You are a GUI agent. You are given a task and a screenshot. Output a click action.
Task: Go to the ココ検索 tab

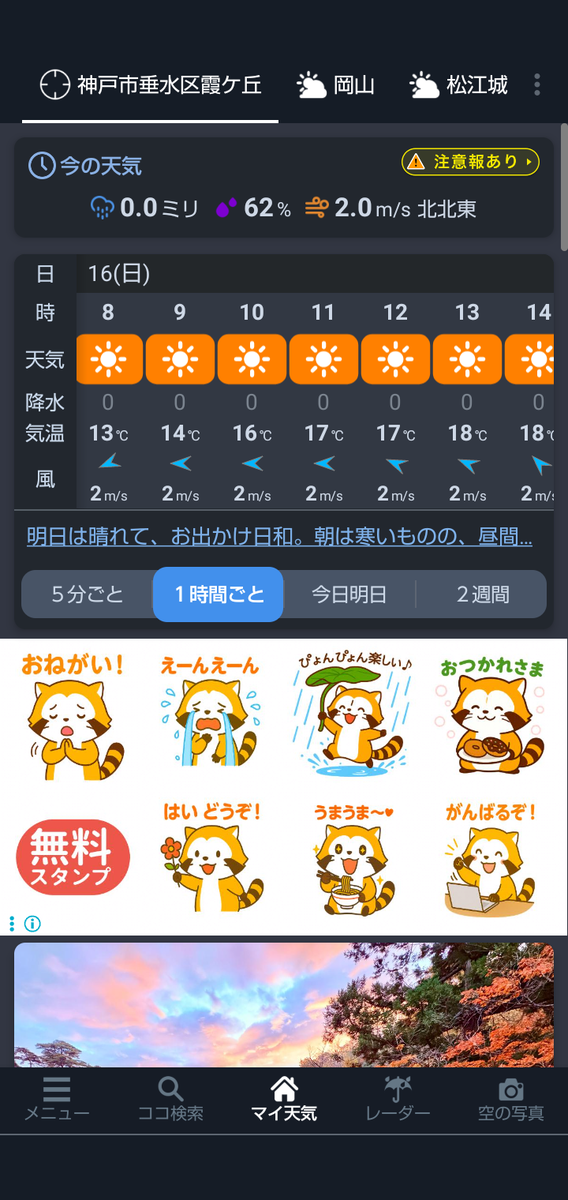pyautogui.click(x=170, y=1098)
